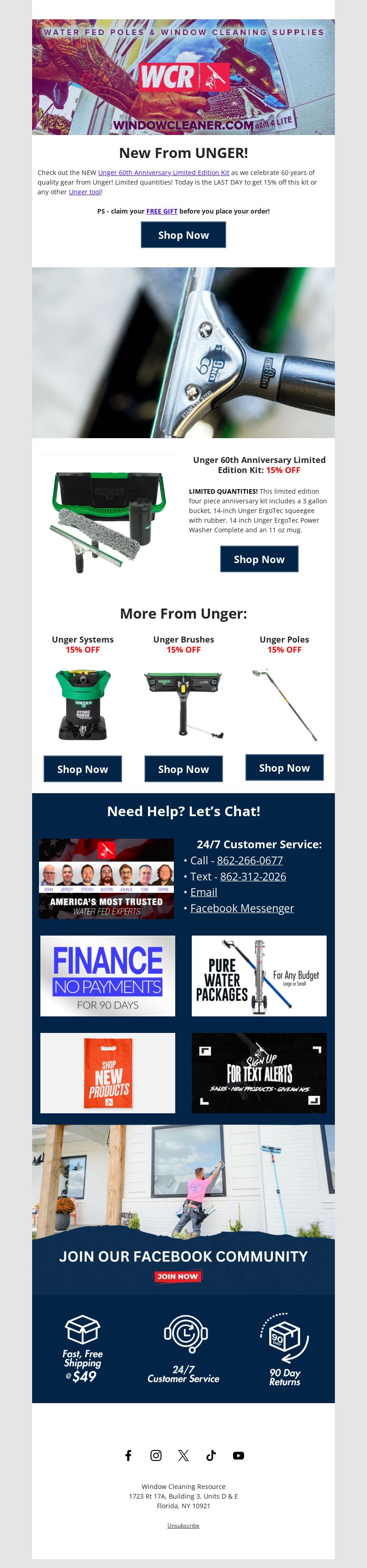Call customer service at 862-266-0677
This screenshot has width=367, height=1568.
(250, 860)
